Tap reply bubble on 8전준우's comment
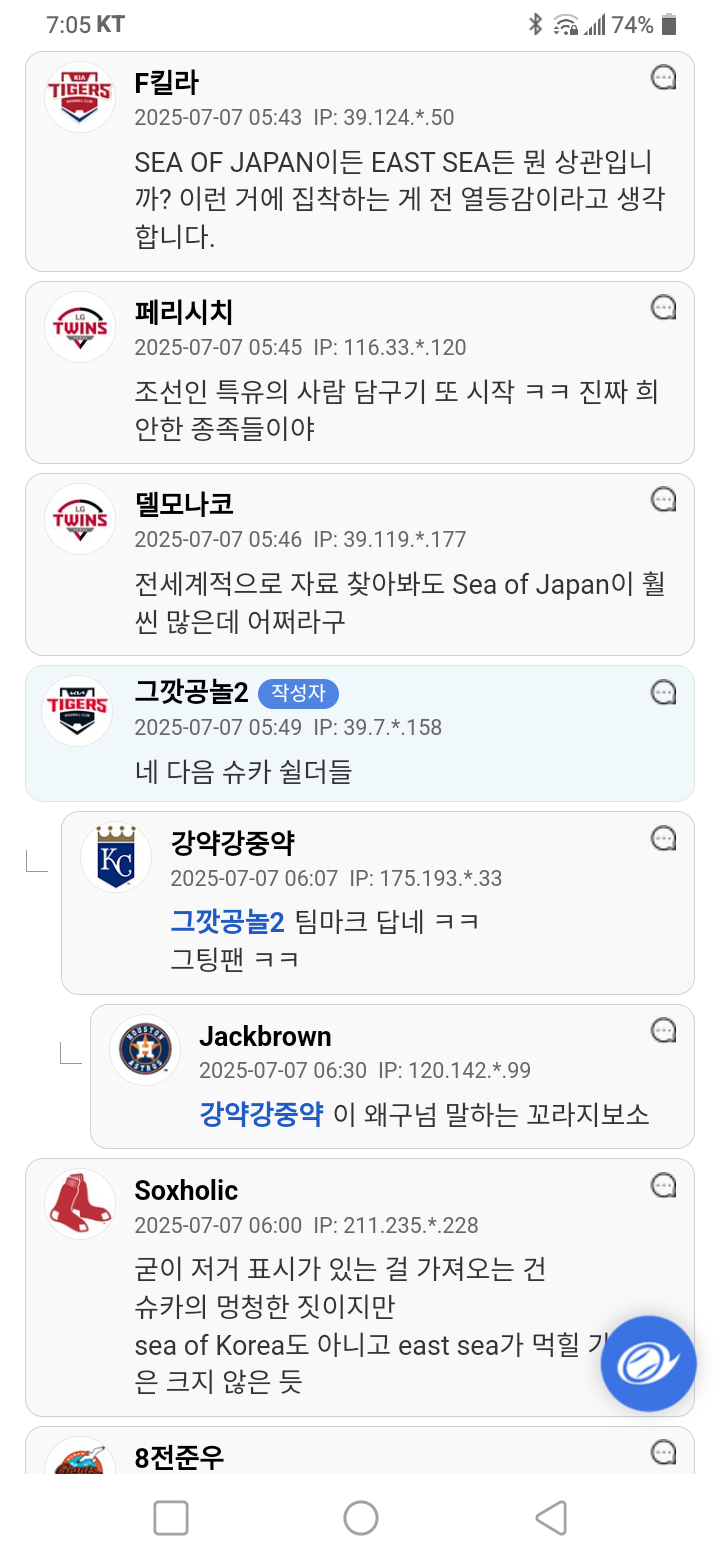720x1560 pixels. tap(664, 1452)
